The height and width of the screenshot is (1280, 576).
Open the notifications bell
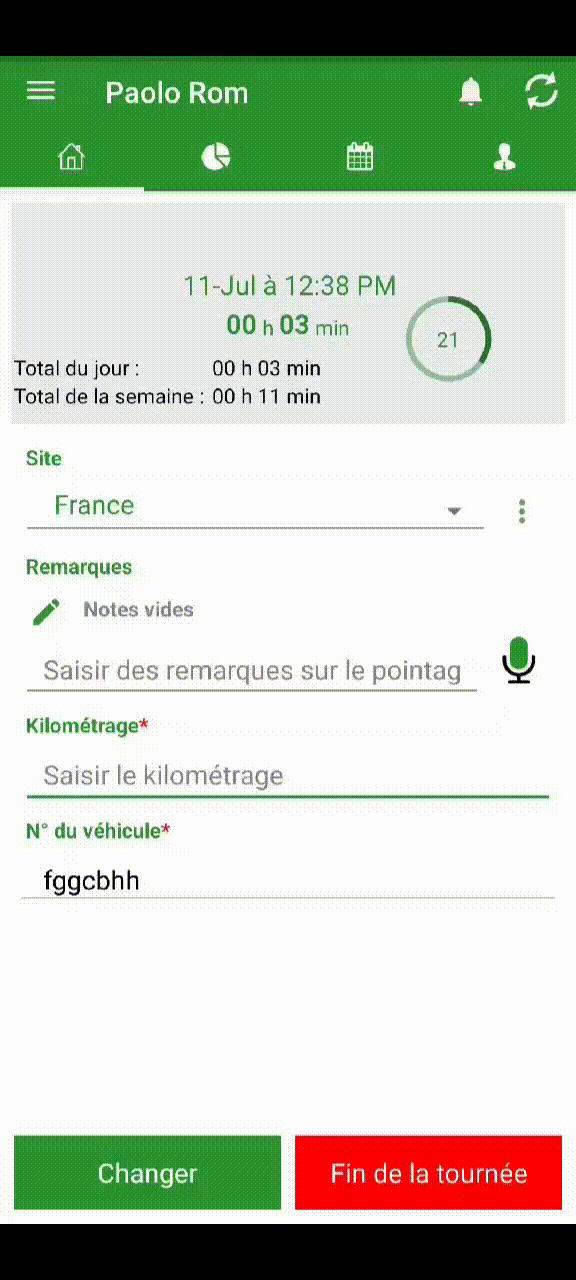pyautogui.click(x=470, y=92)
